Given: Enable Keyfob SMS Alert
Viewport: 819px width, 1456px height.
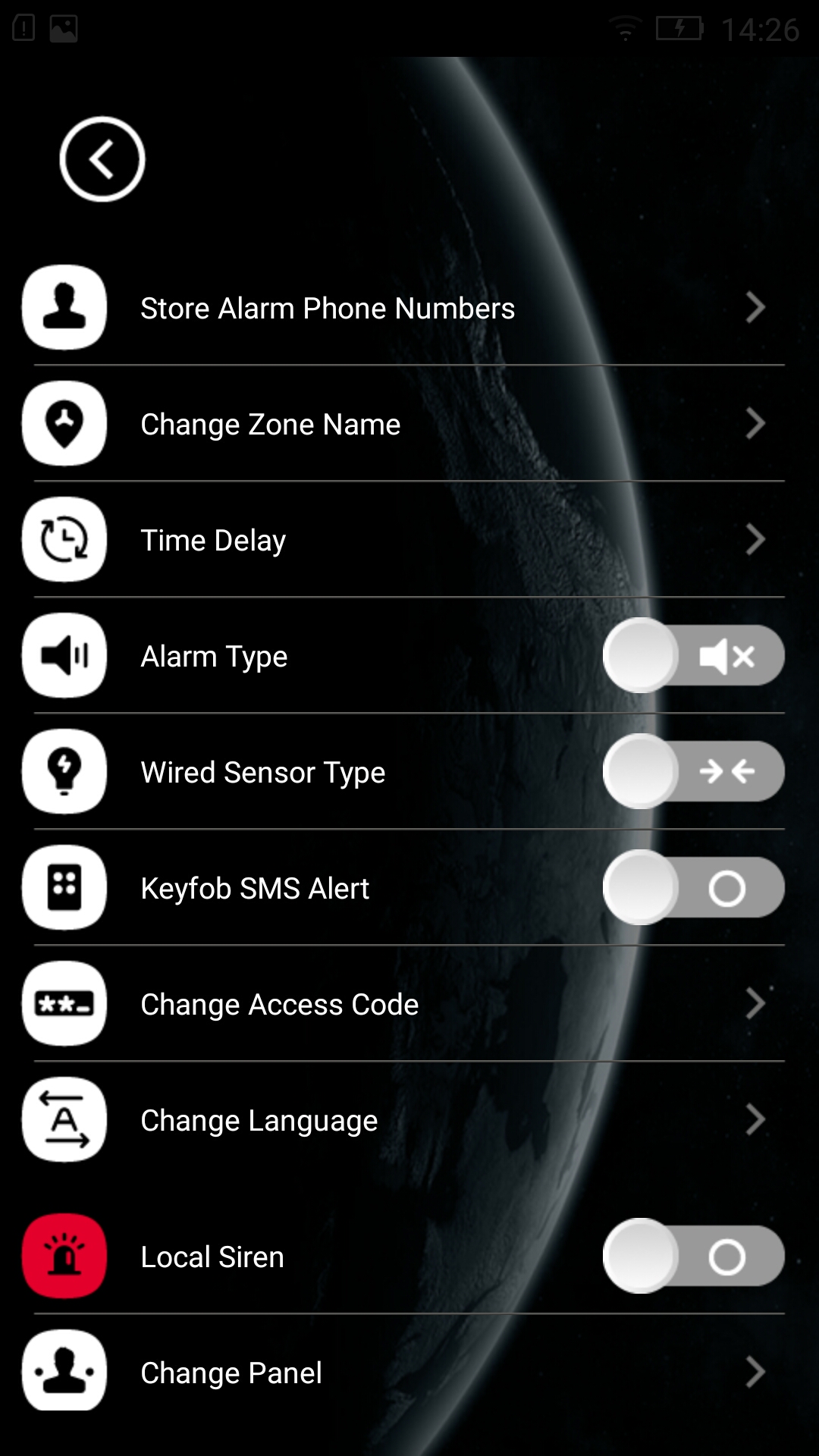Looking at the screenshot, I should (693, 888).
